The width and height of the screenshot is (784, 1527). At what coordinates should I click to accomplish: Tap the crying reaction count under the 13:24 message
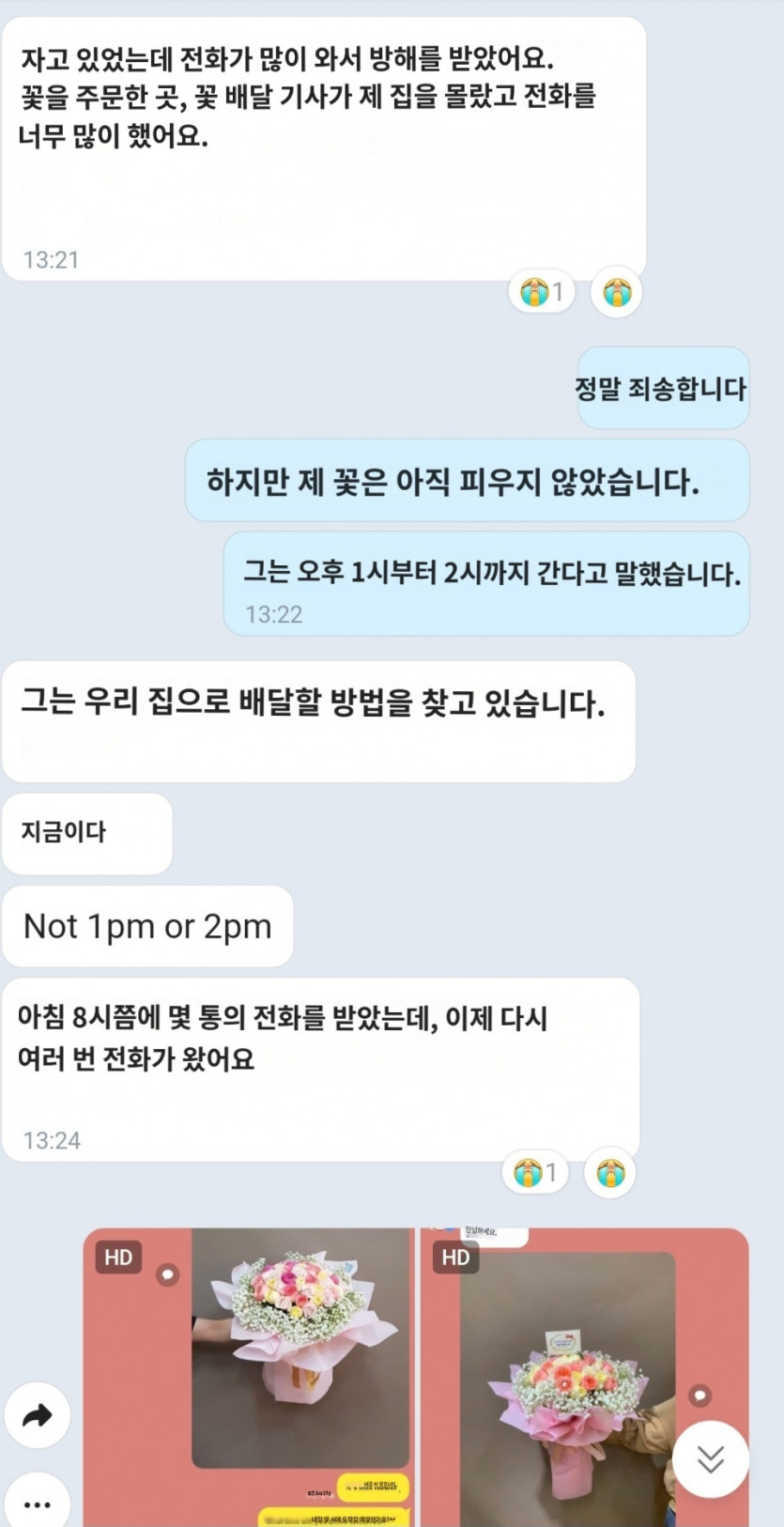click(535, 1173)
